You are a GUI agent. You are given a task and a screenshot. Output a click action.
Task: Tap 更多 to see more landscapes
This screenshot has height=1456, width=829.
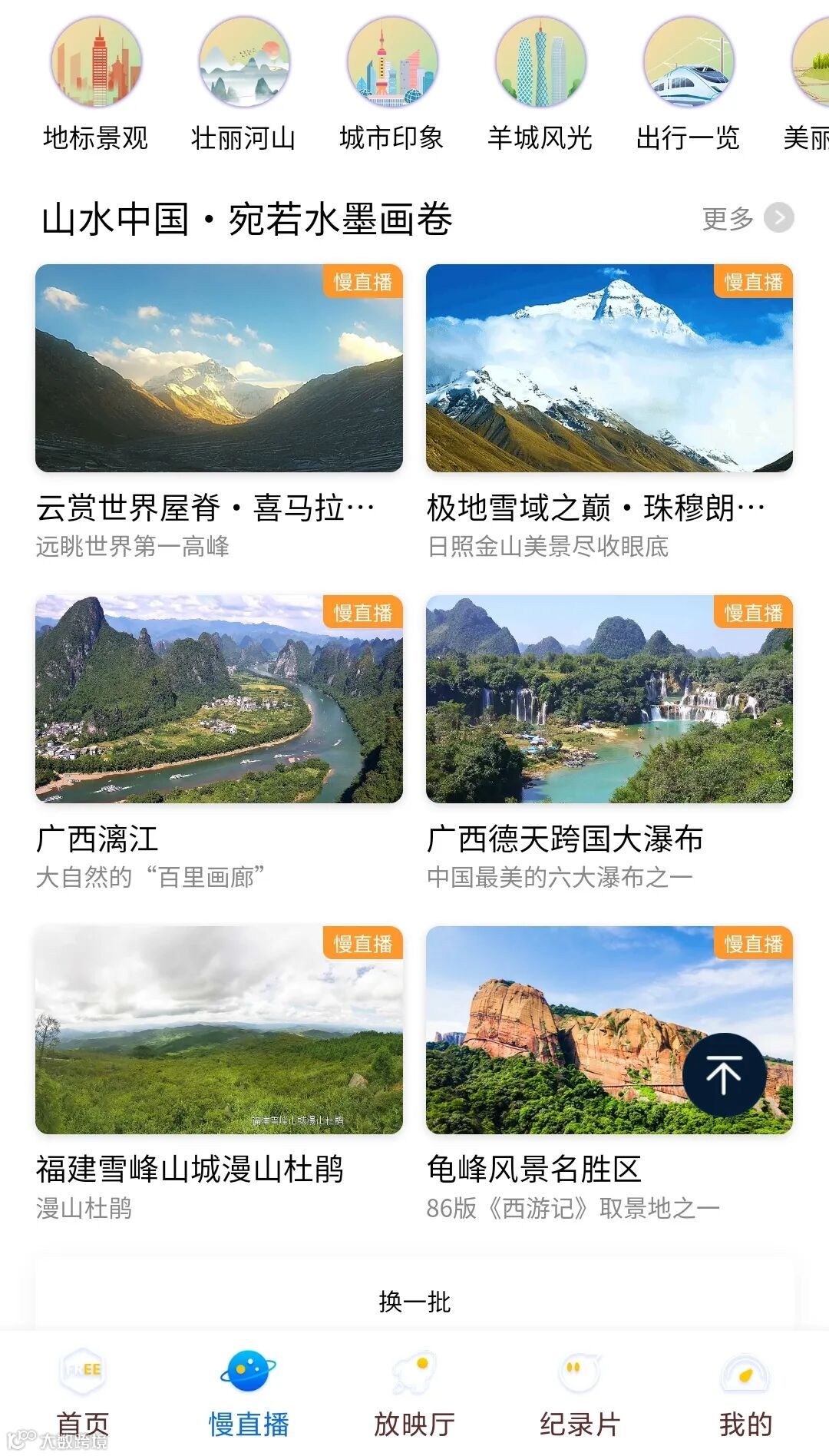pyautogui.click(x=746, y=218)
